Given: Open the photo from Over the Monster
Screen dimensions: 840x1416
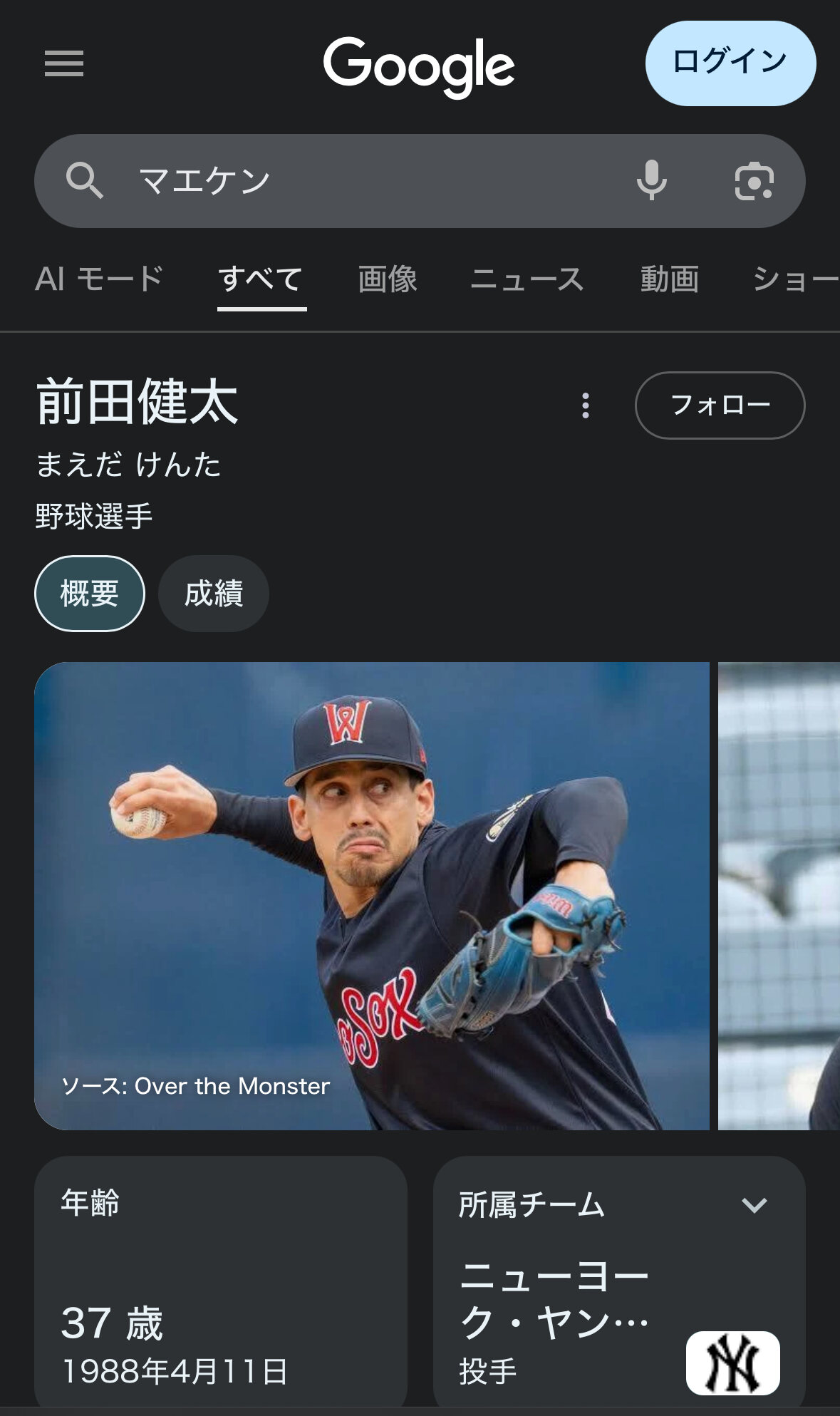Looking at the screenshot, I should tap(371, 896).
